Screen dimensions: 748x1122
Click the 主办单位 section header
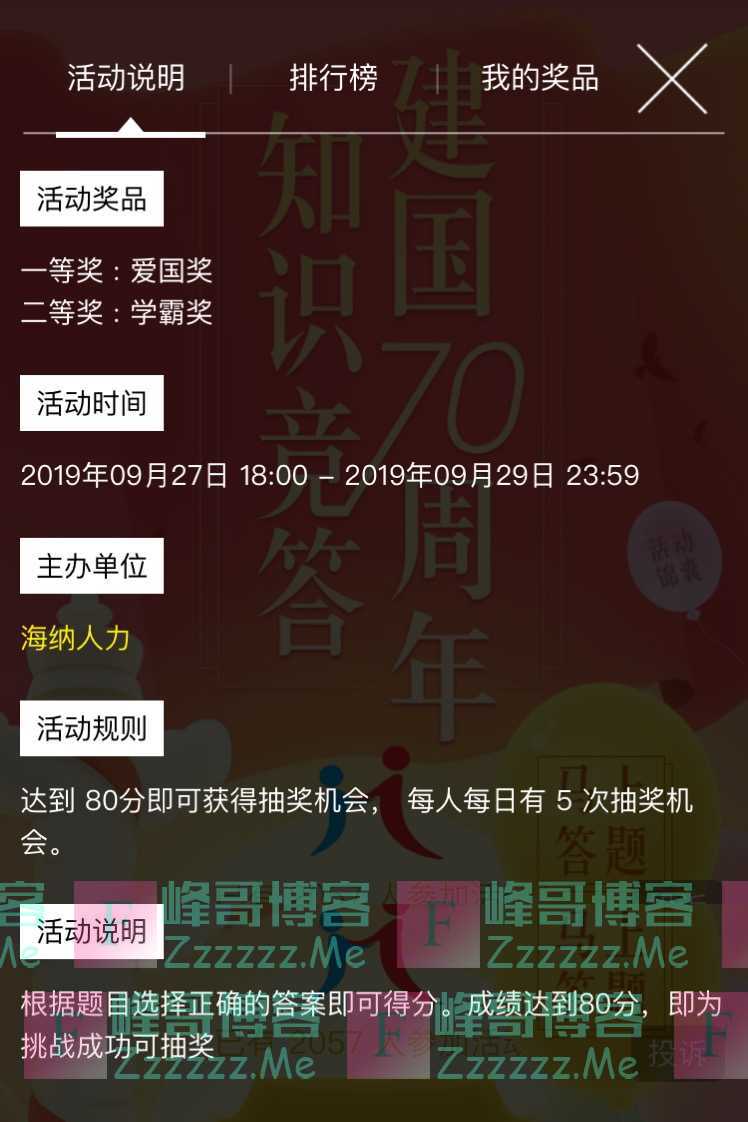pos(91,565)
